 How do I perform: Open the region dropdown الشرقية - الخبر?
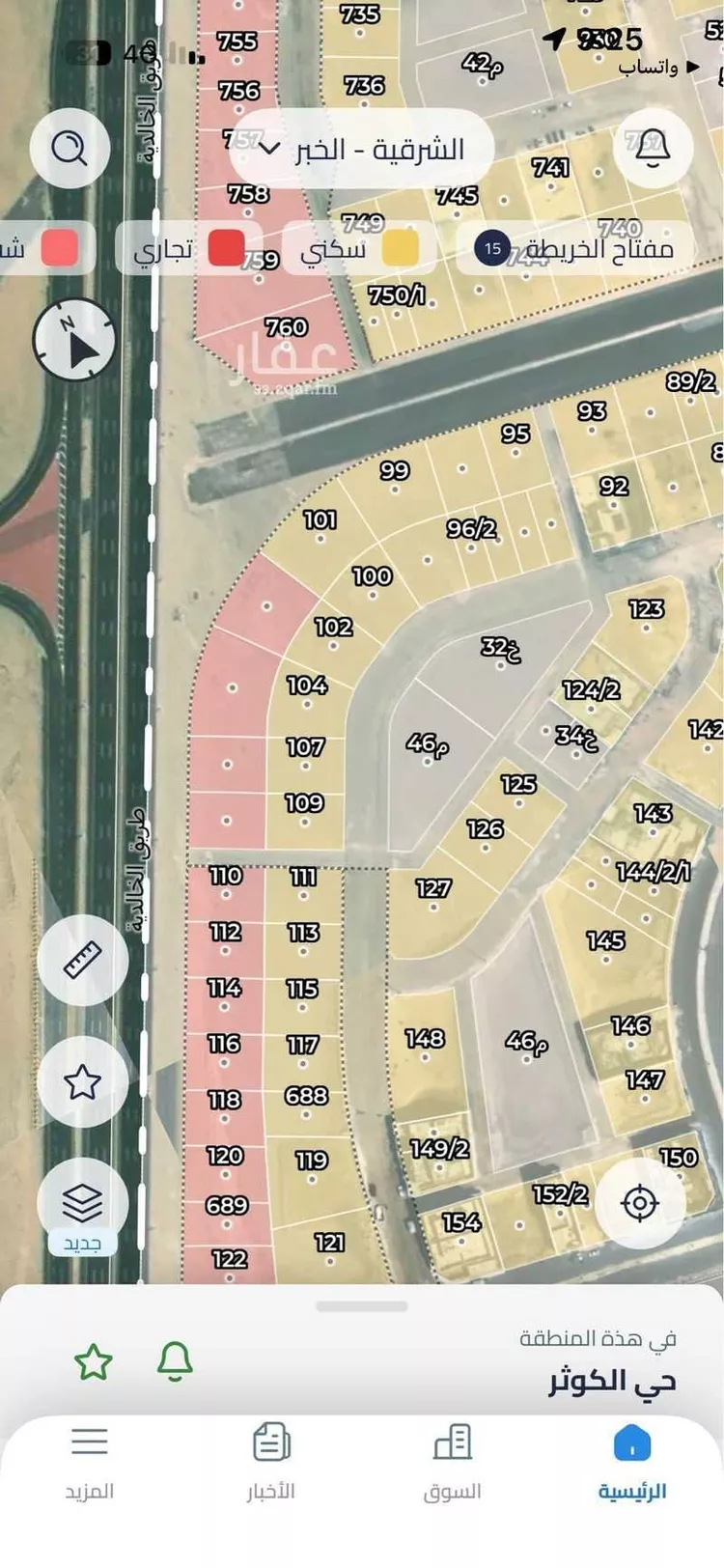point(363,150)
